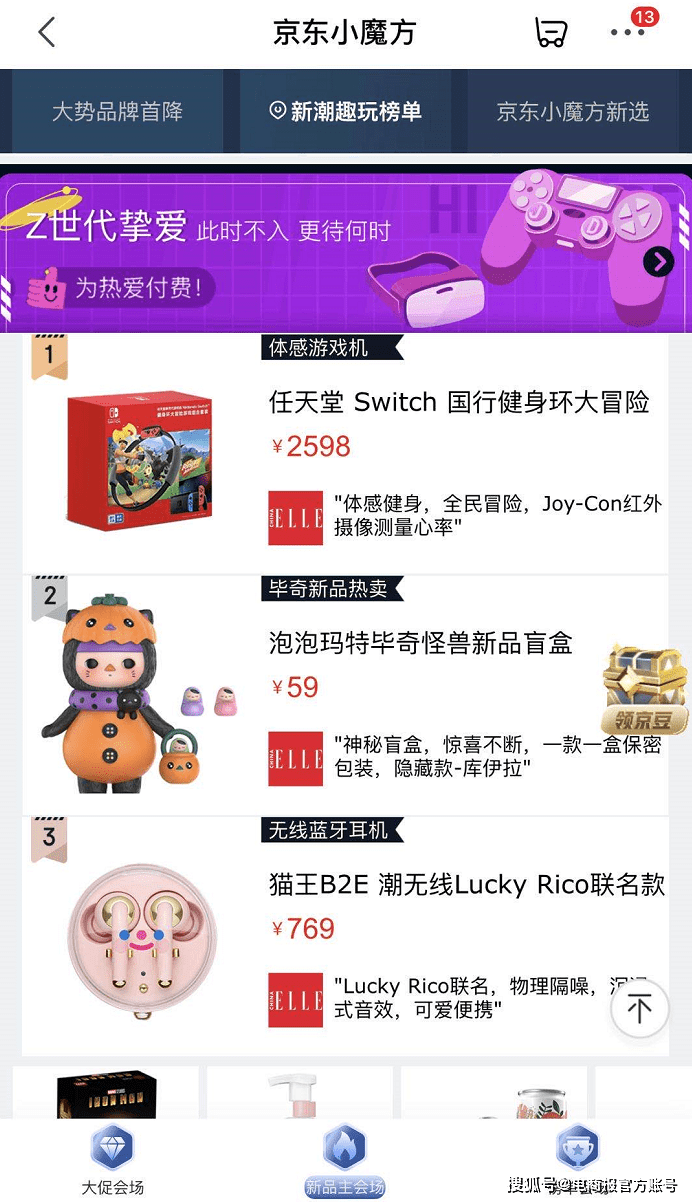Select the 新潮趣玩榜单 tab
This screenshot has height=1202, width=692.
click(x=346, y=111)
